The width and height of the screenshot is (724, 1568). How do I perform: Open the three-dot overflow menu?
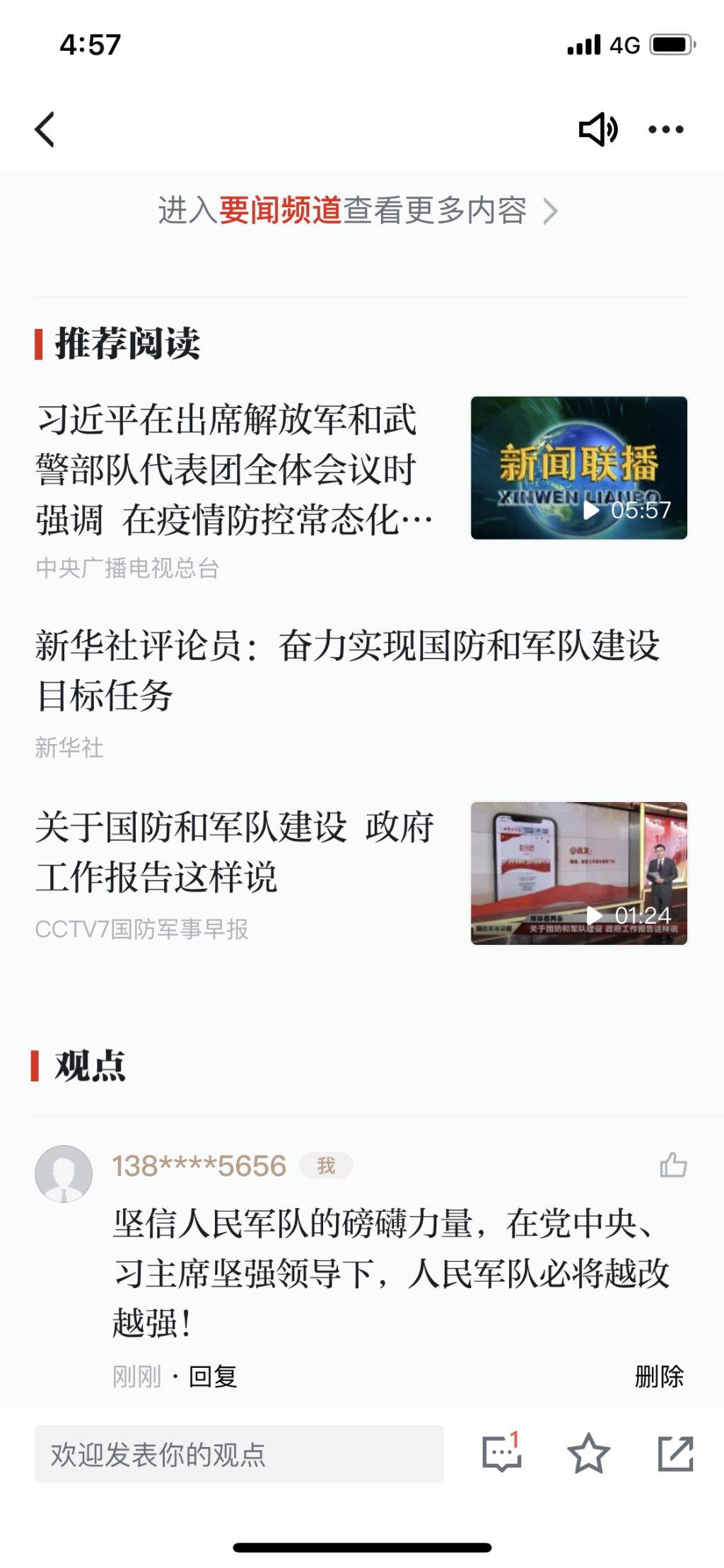(x=666, y=129)
